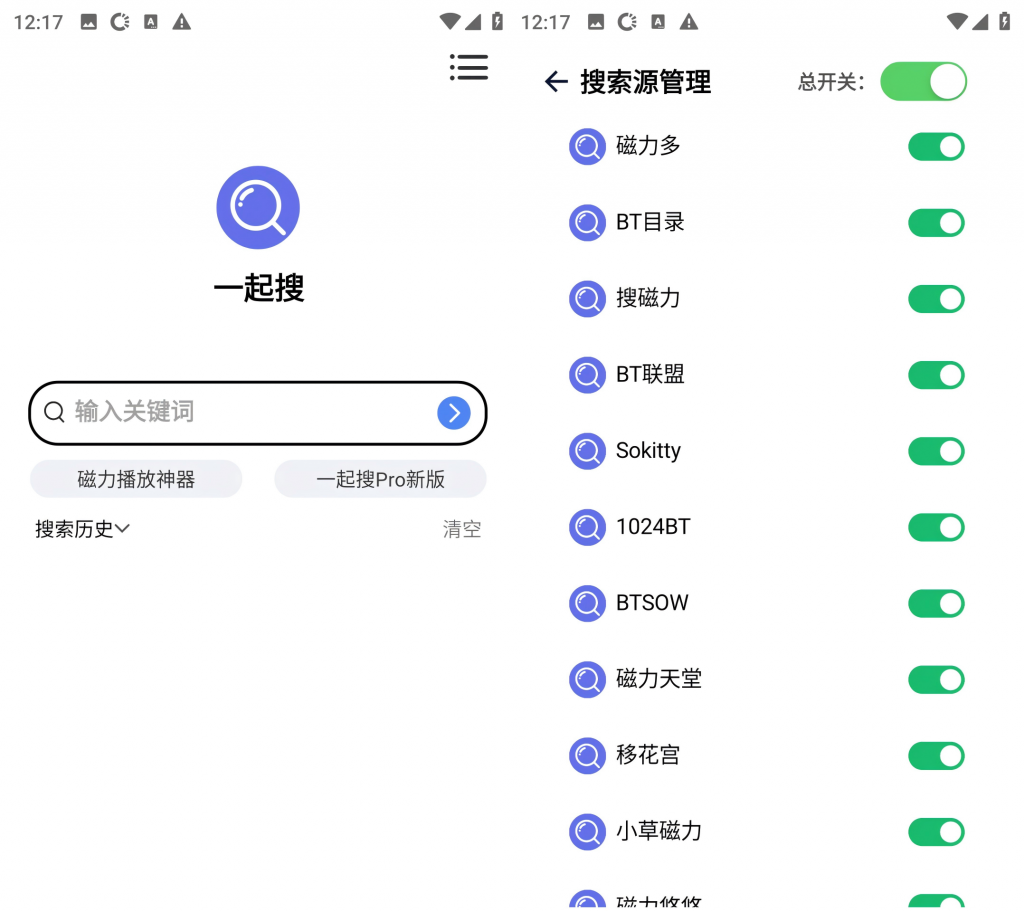Toggle the Sokitty source switch

click(x=936, y=451)
